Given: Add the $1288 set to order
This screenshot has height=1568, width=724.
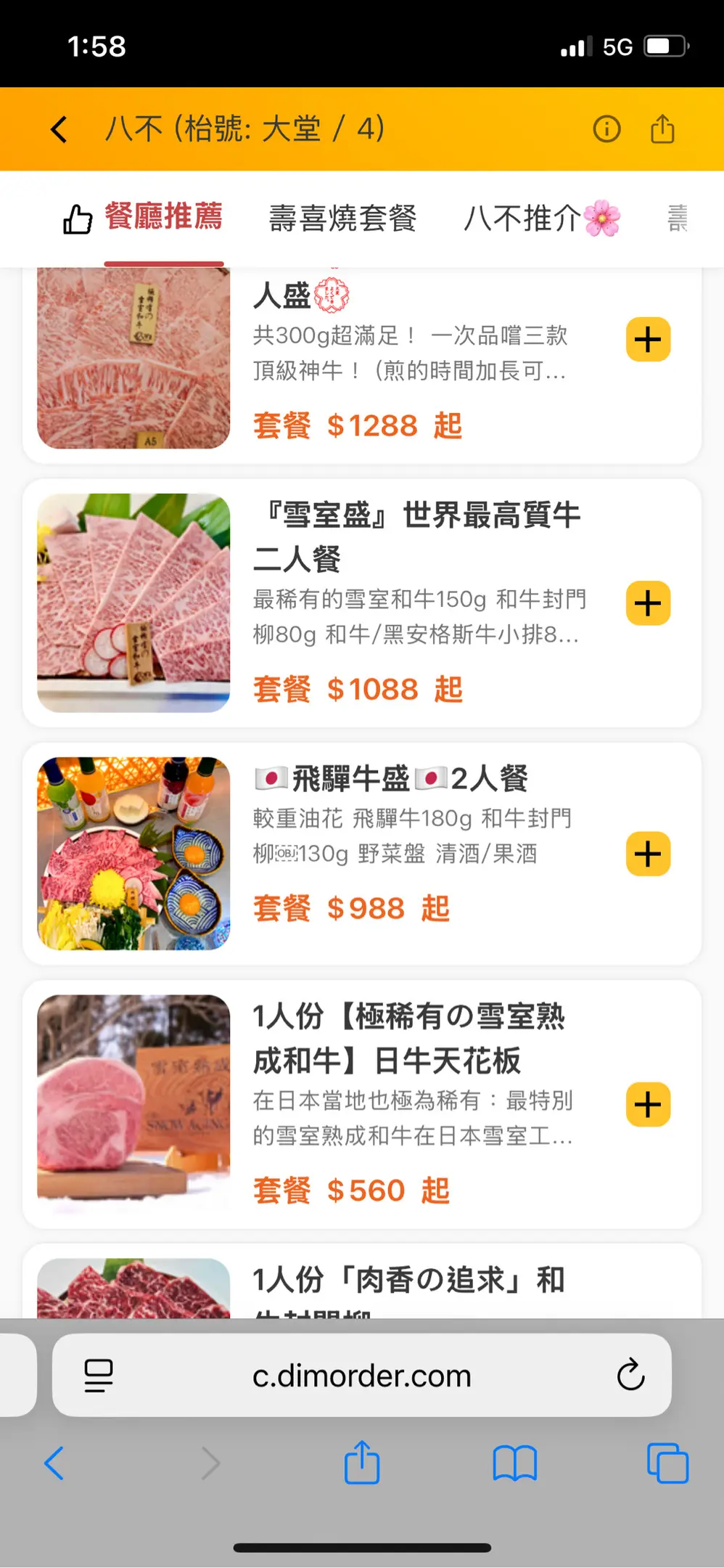Looking at the screenshot, I should tap(648, 340).
